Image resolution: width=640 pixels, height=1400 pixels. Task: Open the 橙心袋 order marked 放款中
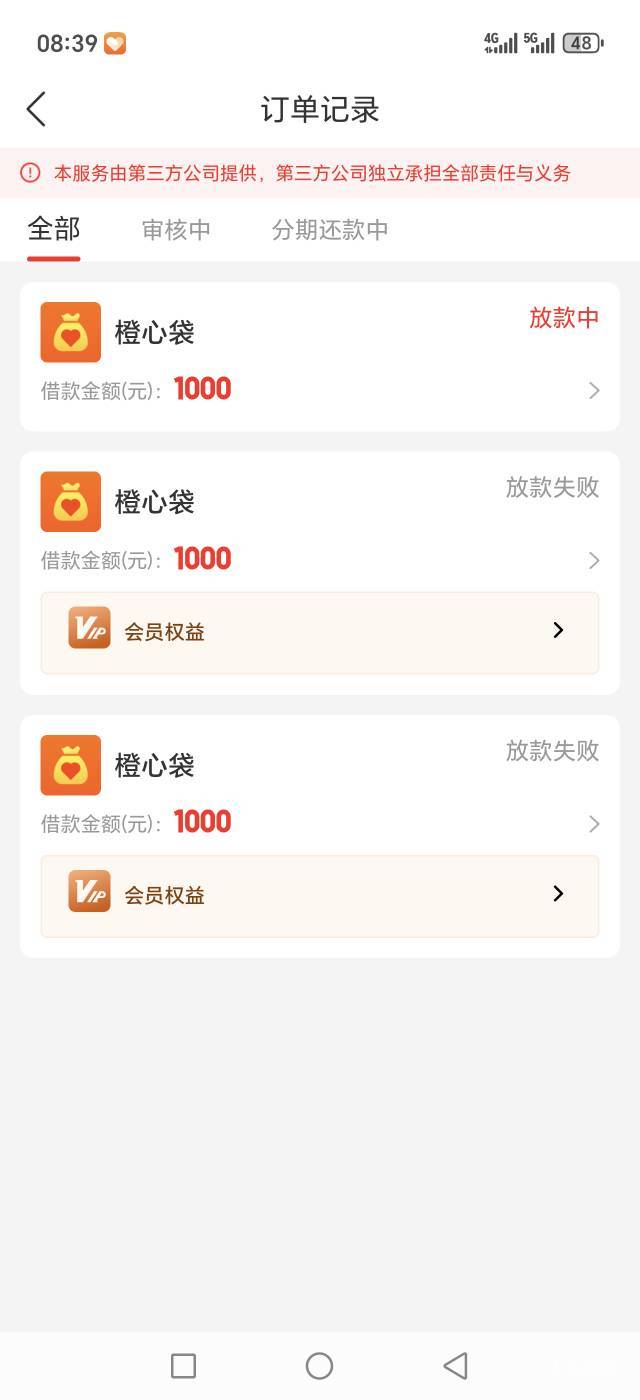click(x=320, y=357)
